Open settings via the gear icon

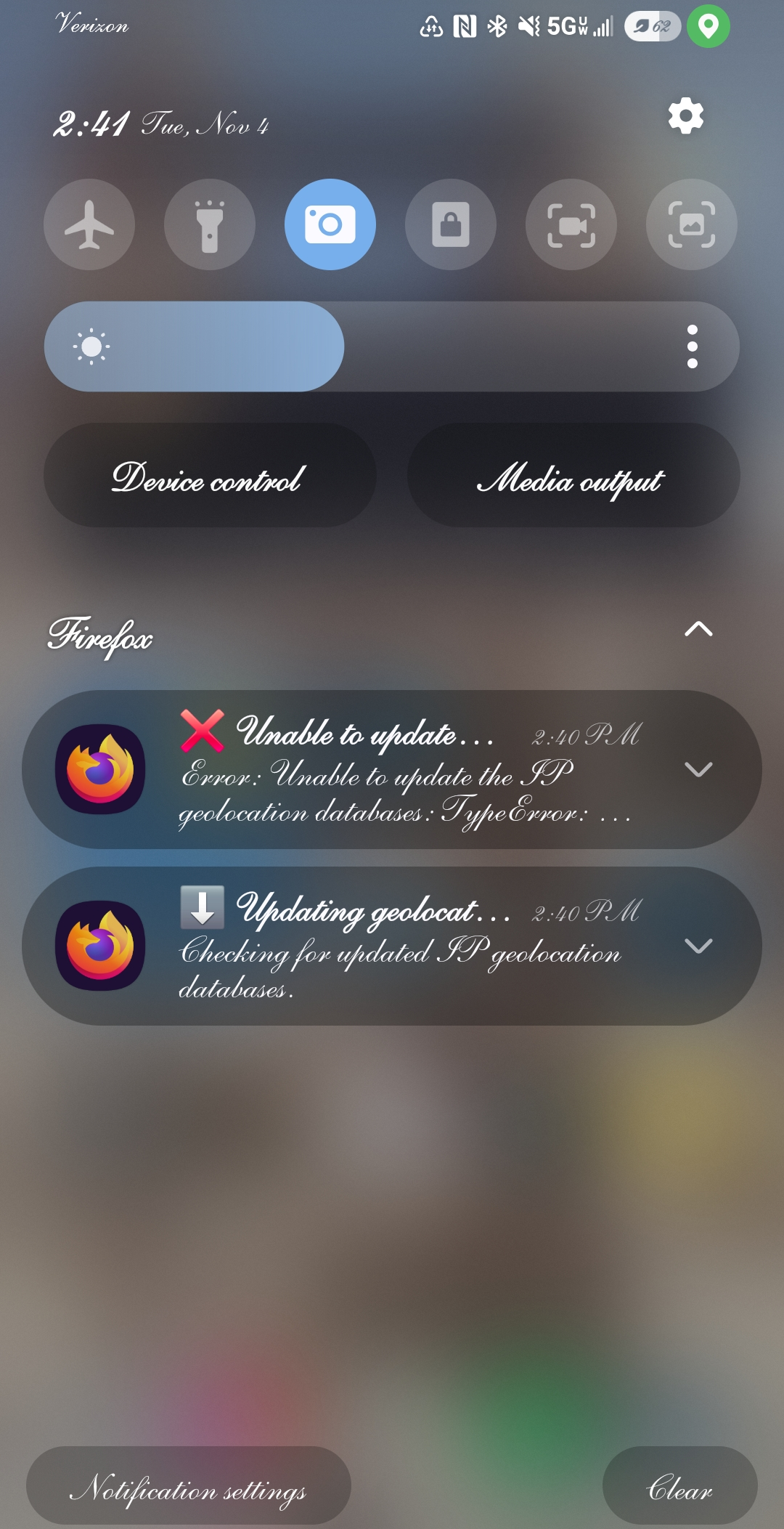click(x=685, y=116)
